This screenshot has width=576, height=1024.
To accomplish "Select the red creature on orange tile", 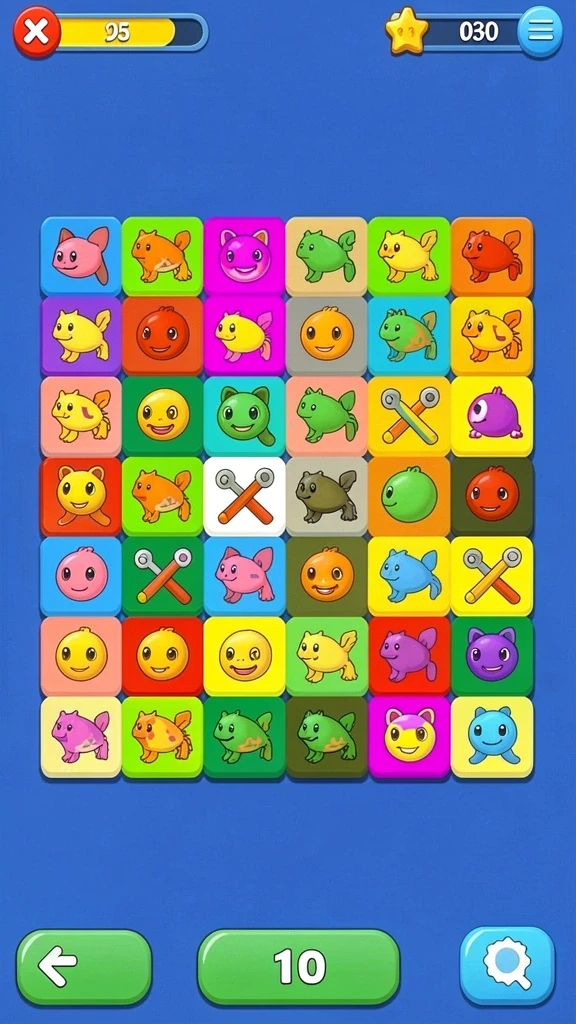I will [492, 257].
